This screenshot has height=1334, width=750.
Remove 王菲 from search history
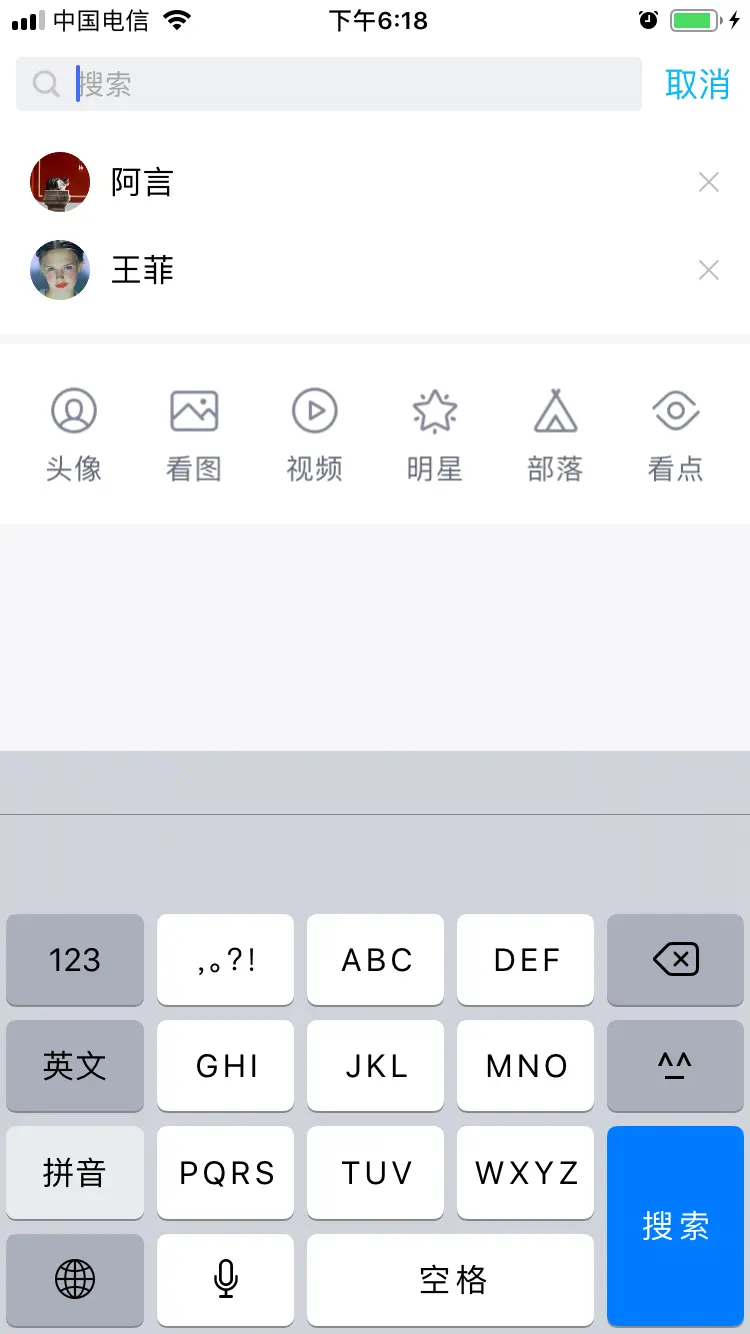tap(708, 270)
